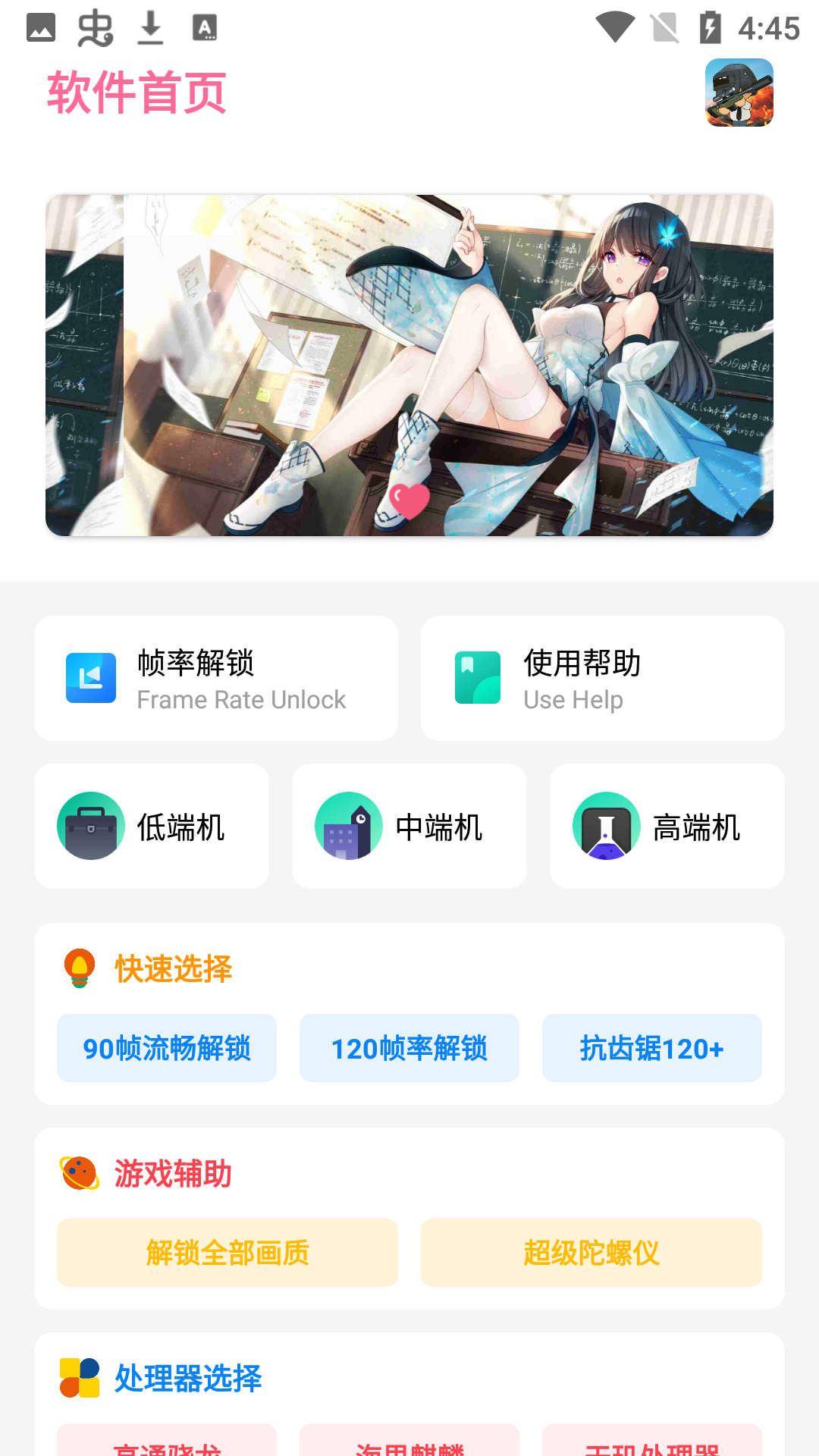
Task: Tap 解锁全部画质 button
Action: (227, 1253)
